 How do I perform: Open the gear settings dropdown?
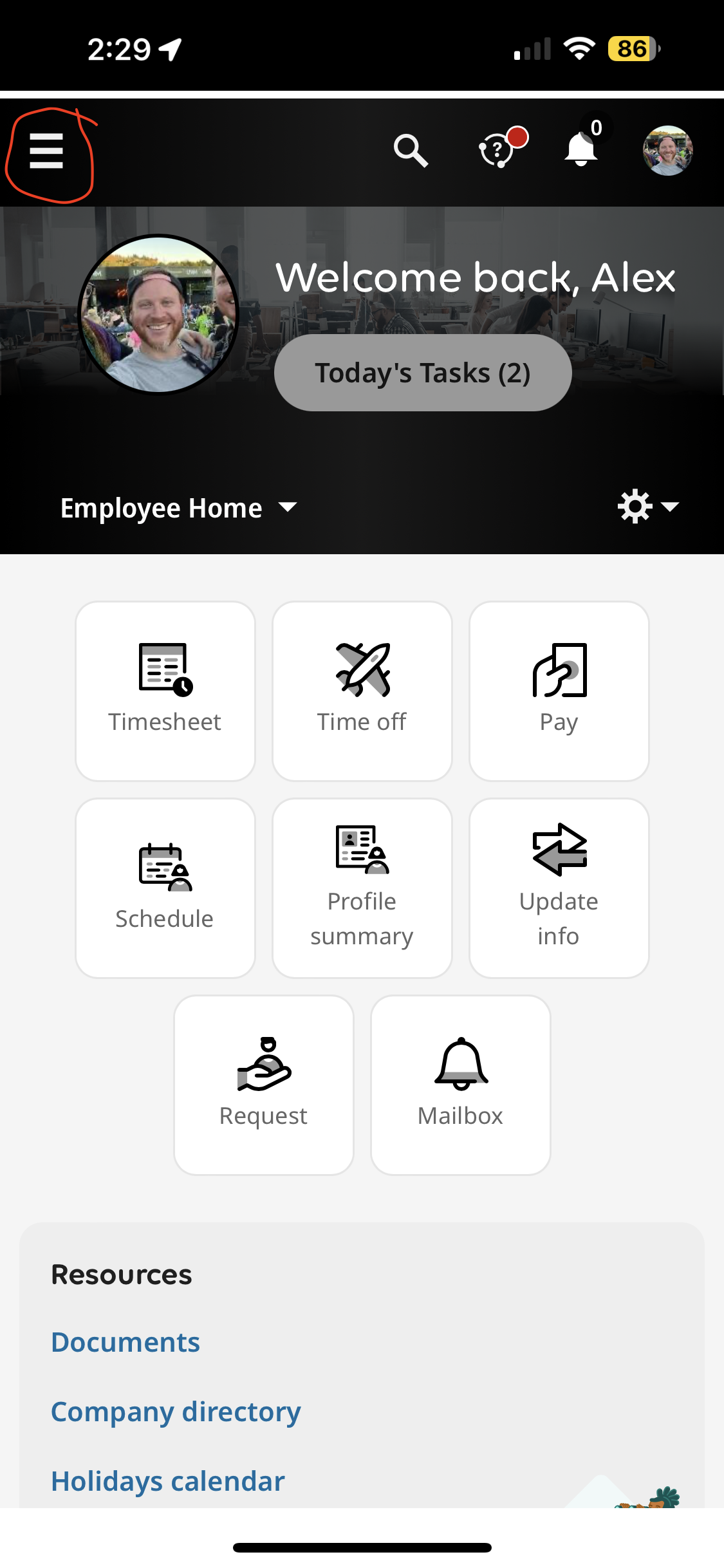[x=647, y=507]
